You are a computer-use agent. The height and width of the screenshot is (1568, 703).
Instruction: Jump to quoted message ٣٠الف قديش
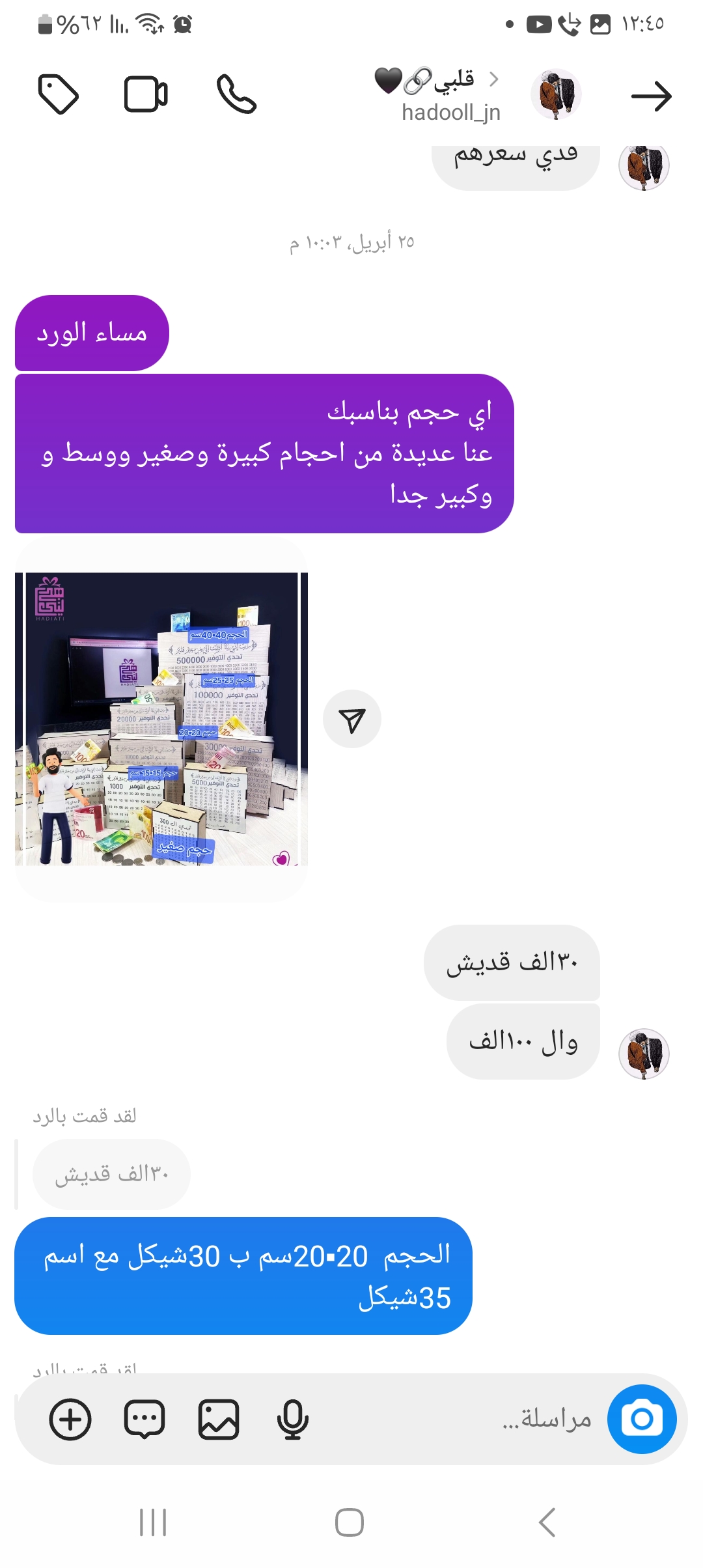click(111, 1174)
